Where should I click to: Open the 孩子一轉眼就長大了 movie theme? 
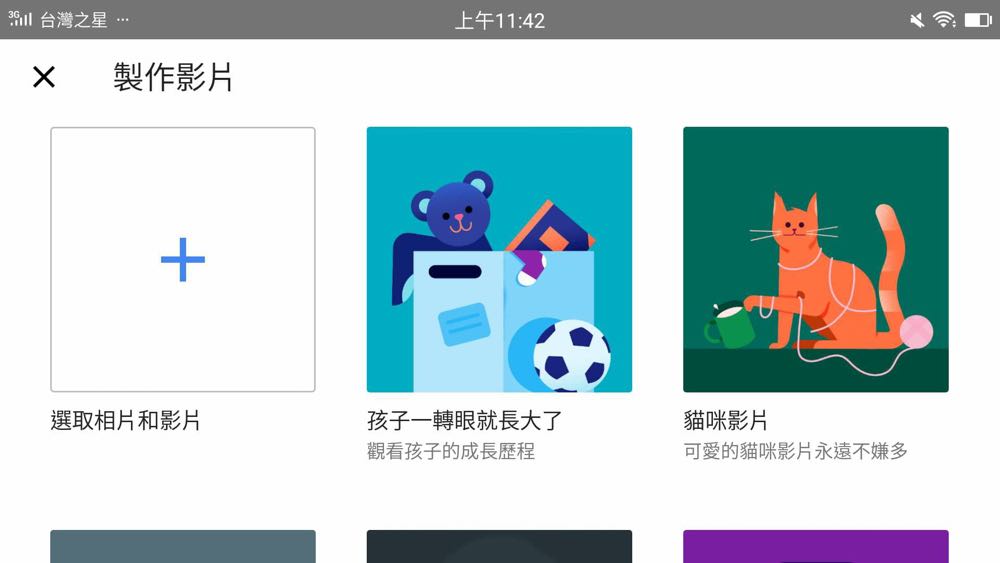tap(499, 260)
